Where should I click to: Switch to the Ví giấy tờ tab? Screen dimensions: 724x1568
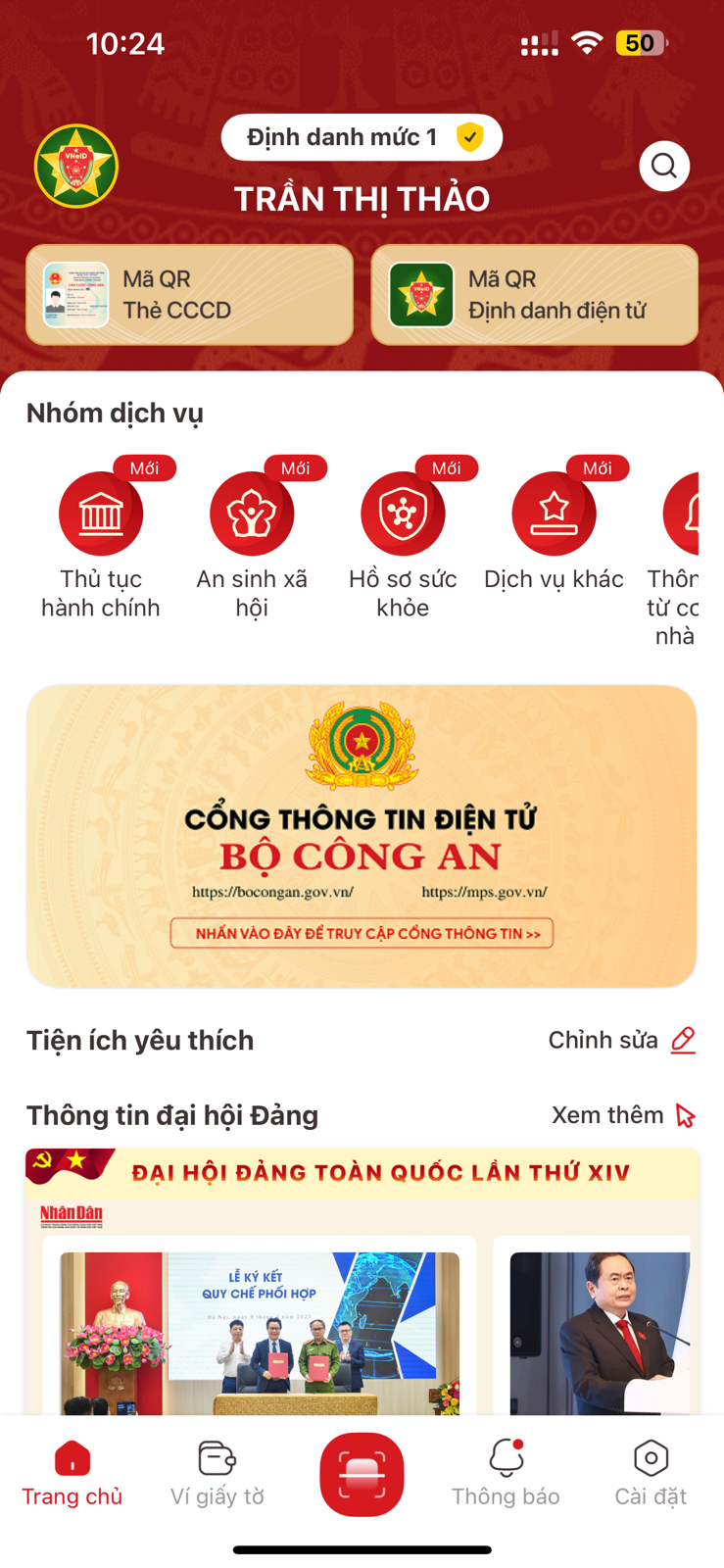[x=217, y=1473]
